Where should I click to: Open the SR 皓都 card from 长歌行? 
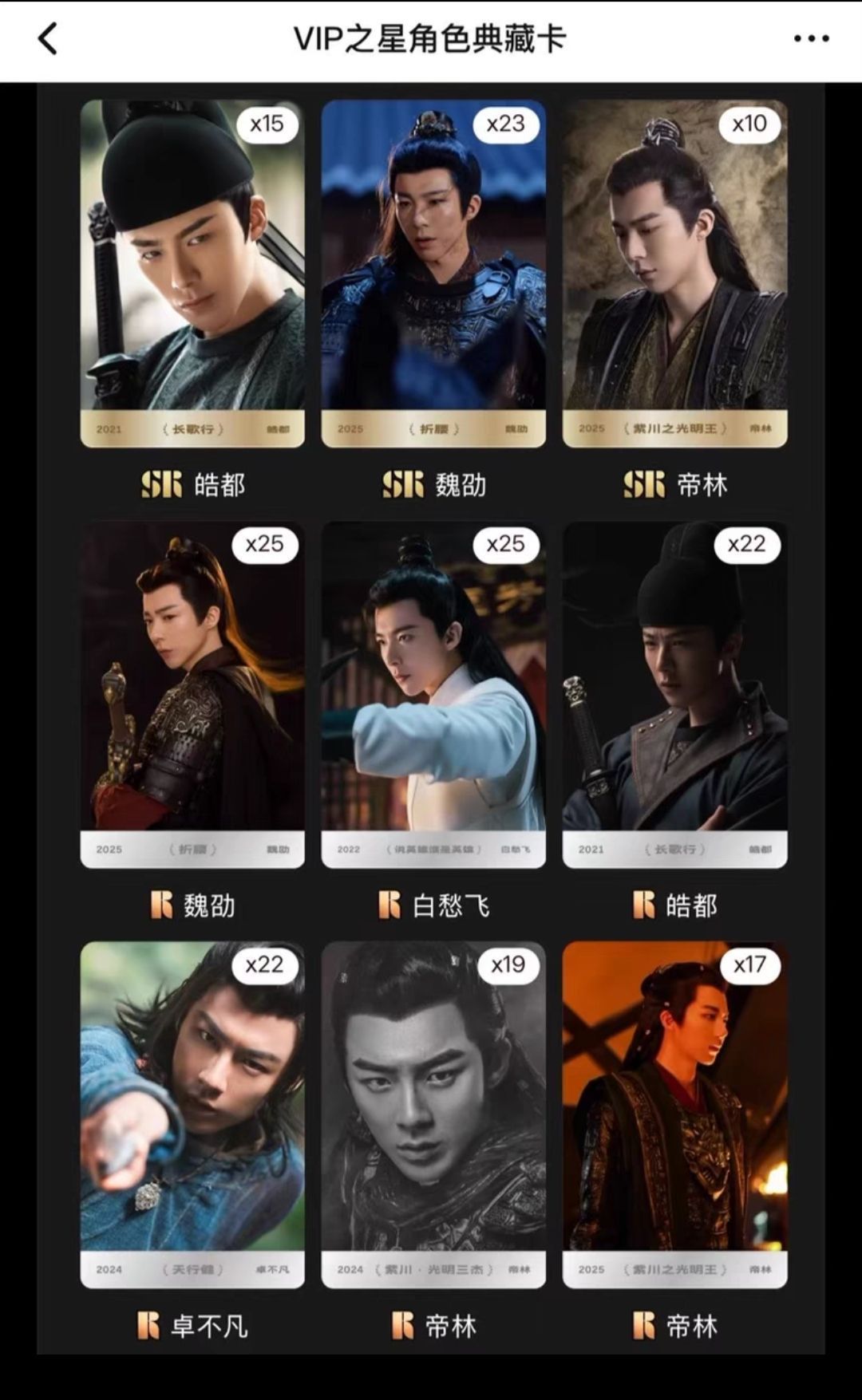click(x=192, y=273)
